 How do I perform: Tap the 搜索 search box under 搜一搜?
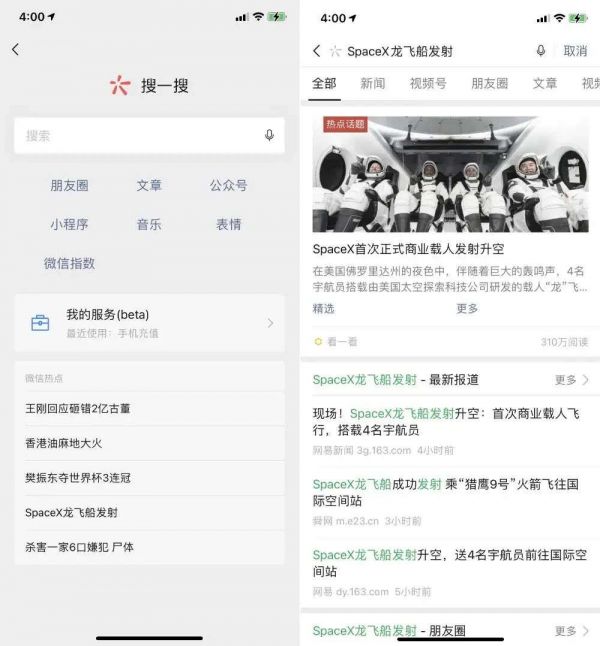point(140,135)
